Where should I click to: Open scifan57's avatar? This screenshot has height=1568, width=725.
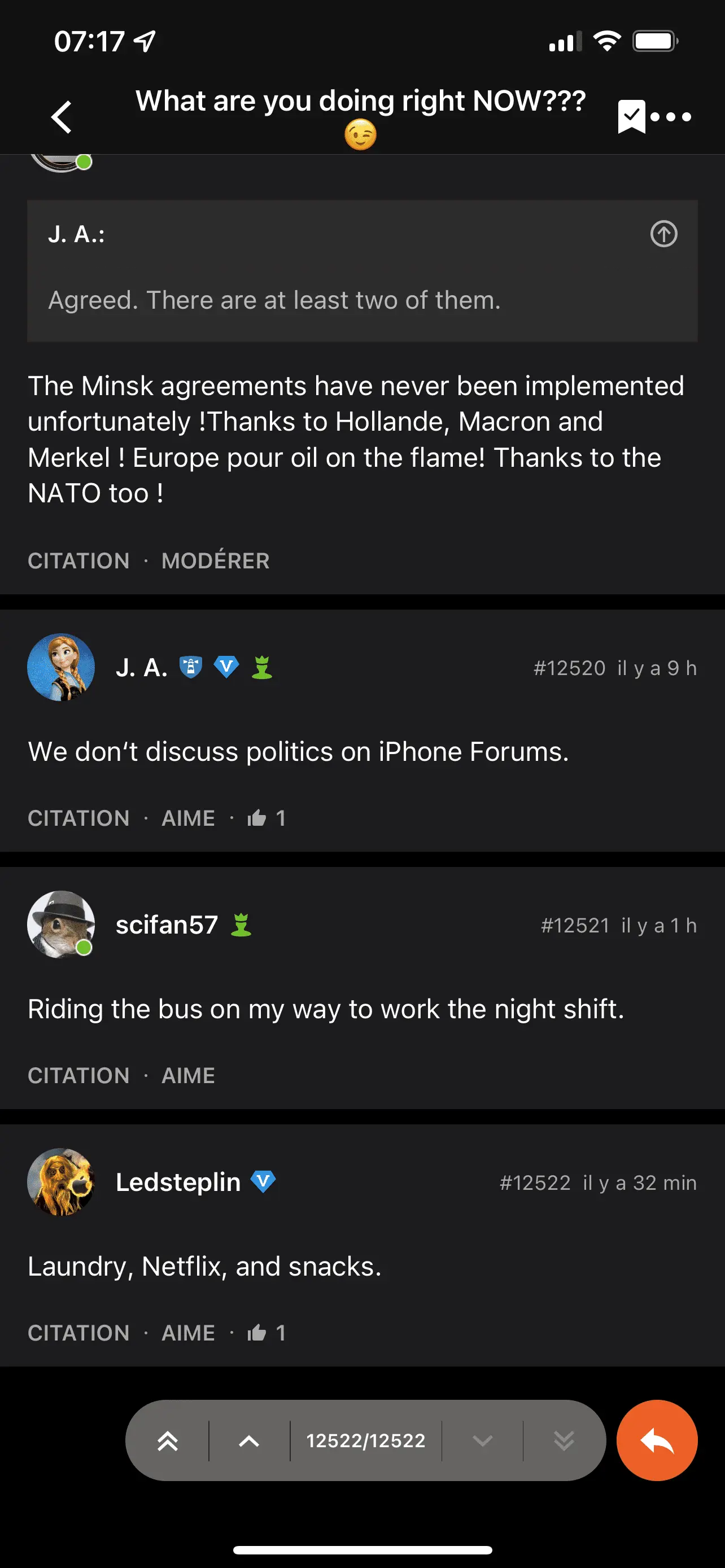click(61, 925)
